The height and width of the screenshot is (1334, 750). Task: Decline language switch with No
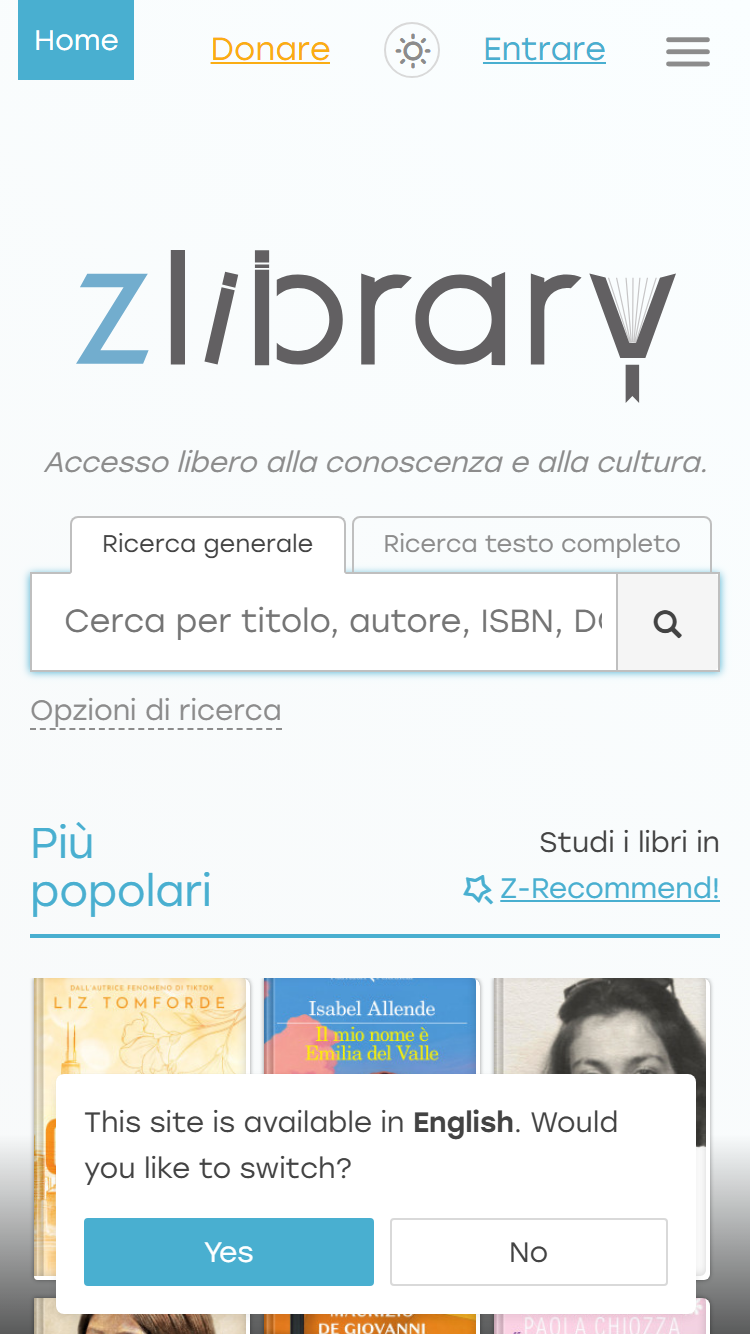tap(528, 1252)
